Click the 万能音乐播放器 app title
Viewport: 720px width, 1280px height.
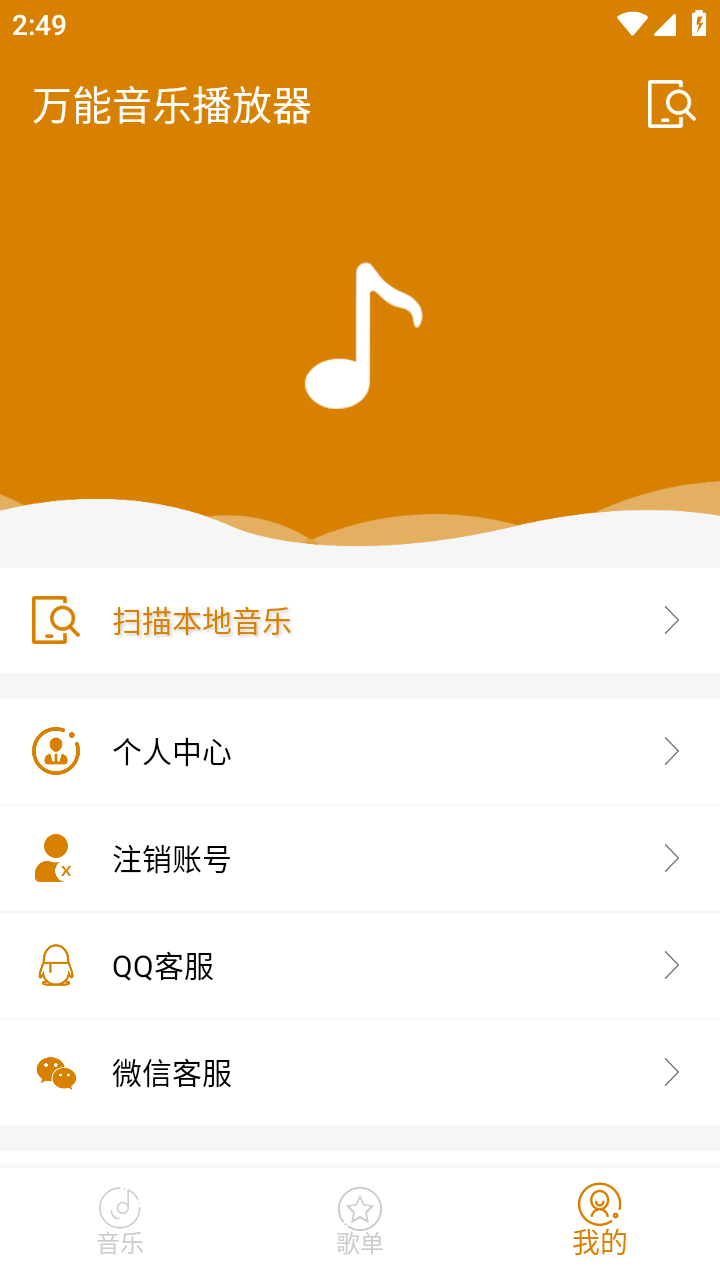tap(170, 106)
